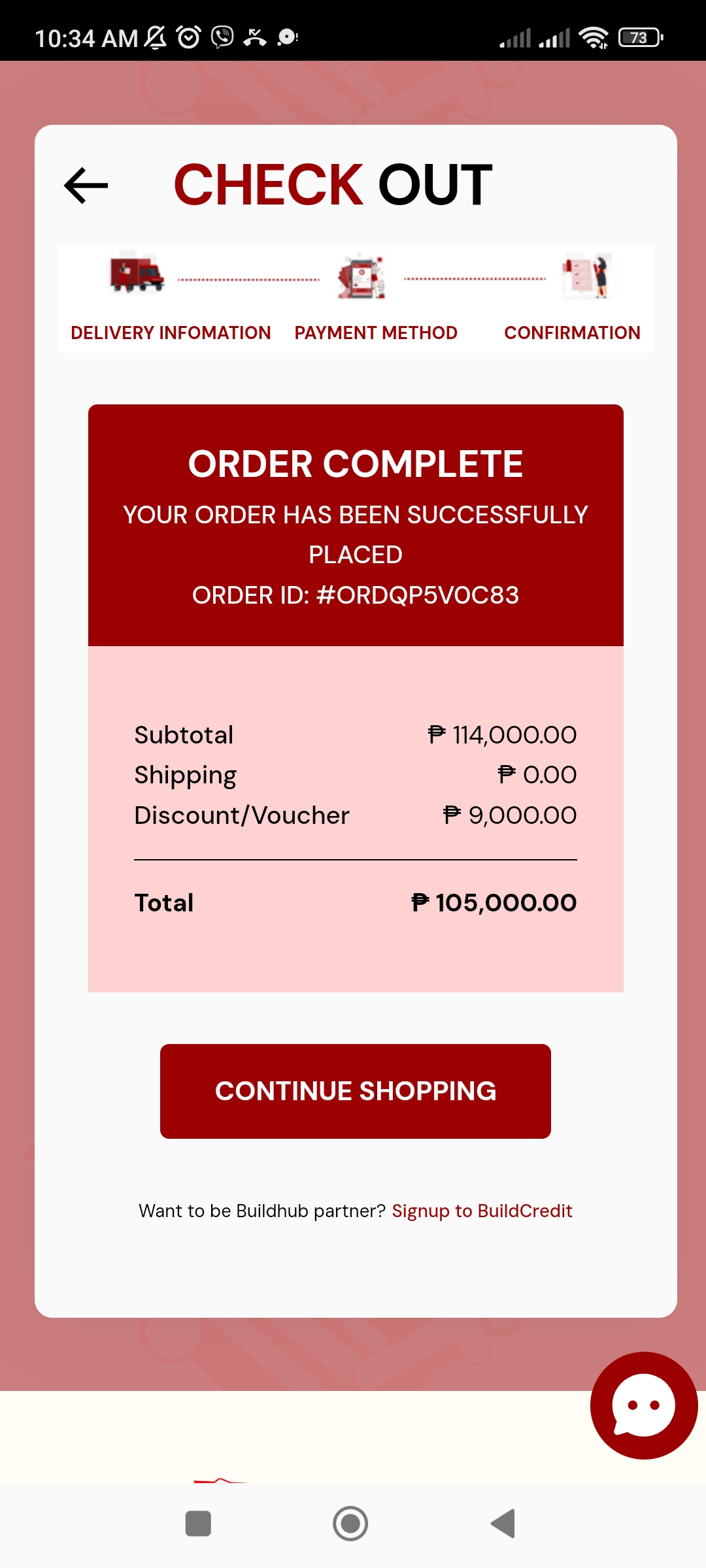The height and width of the screenshot is (1568, 706).
Task: Tap the Continue Shopping button
Action: [355, 1091]
